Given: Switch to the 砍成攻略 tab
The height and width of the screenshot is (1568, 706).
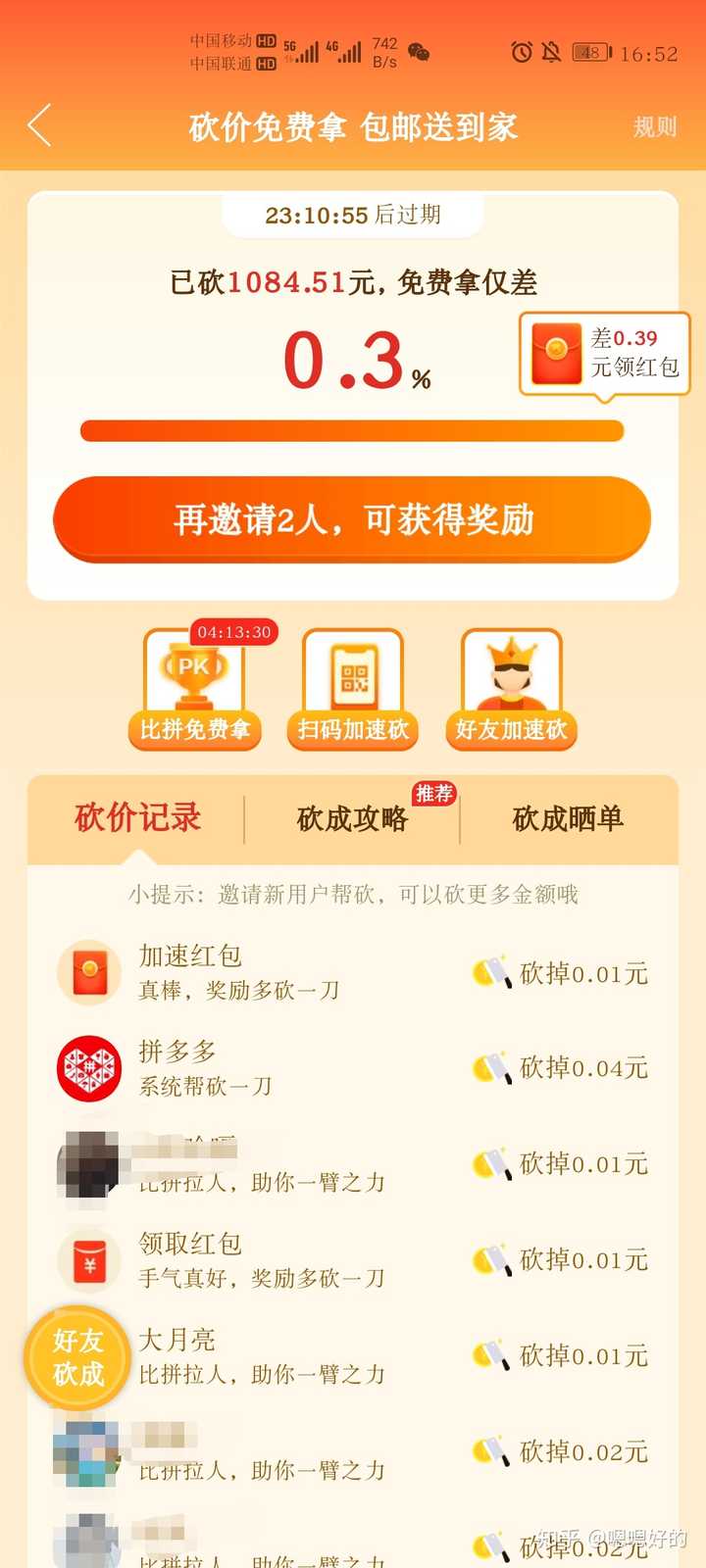Looking at the screenshot, I should click(352, 818).
